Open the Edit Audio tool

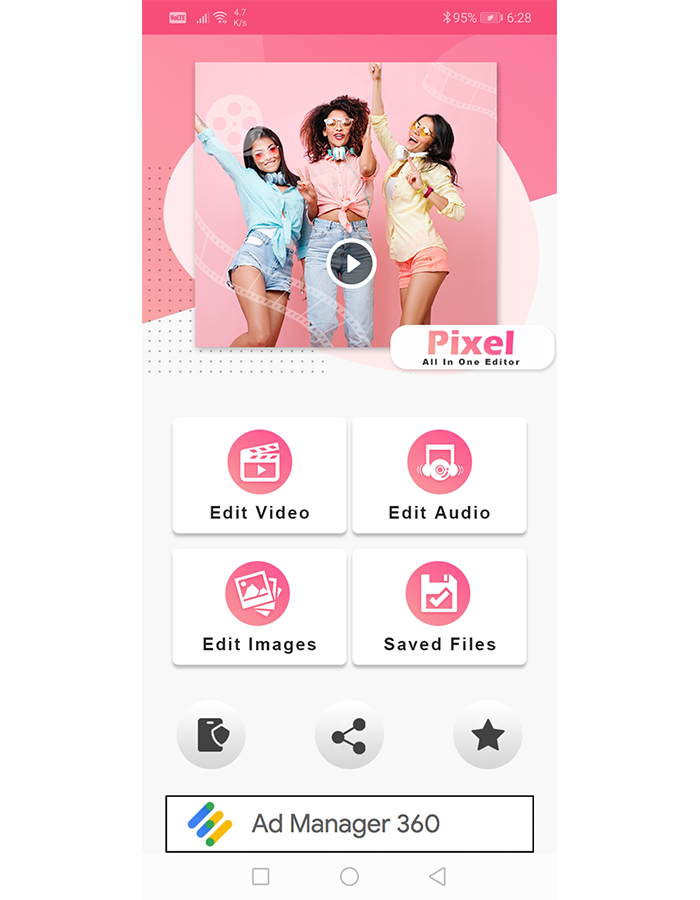tap(439, 476)
